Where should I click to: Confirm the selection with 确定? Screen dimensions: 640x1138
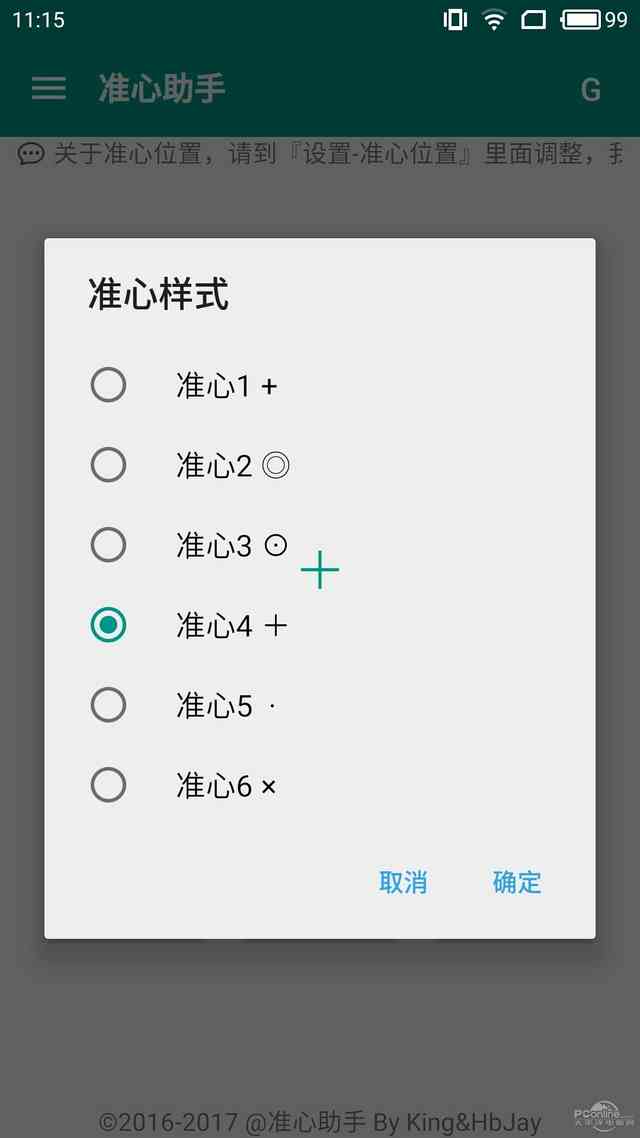pos(517,881)
